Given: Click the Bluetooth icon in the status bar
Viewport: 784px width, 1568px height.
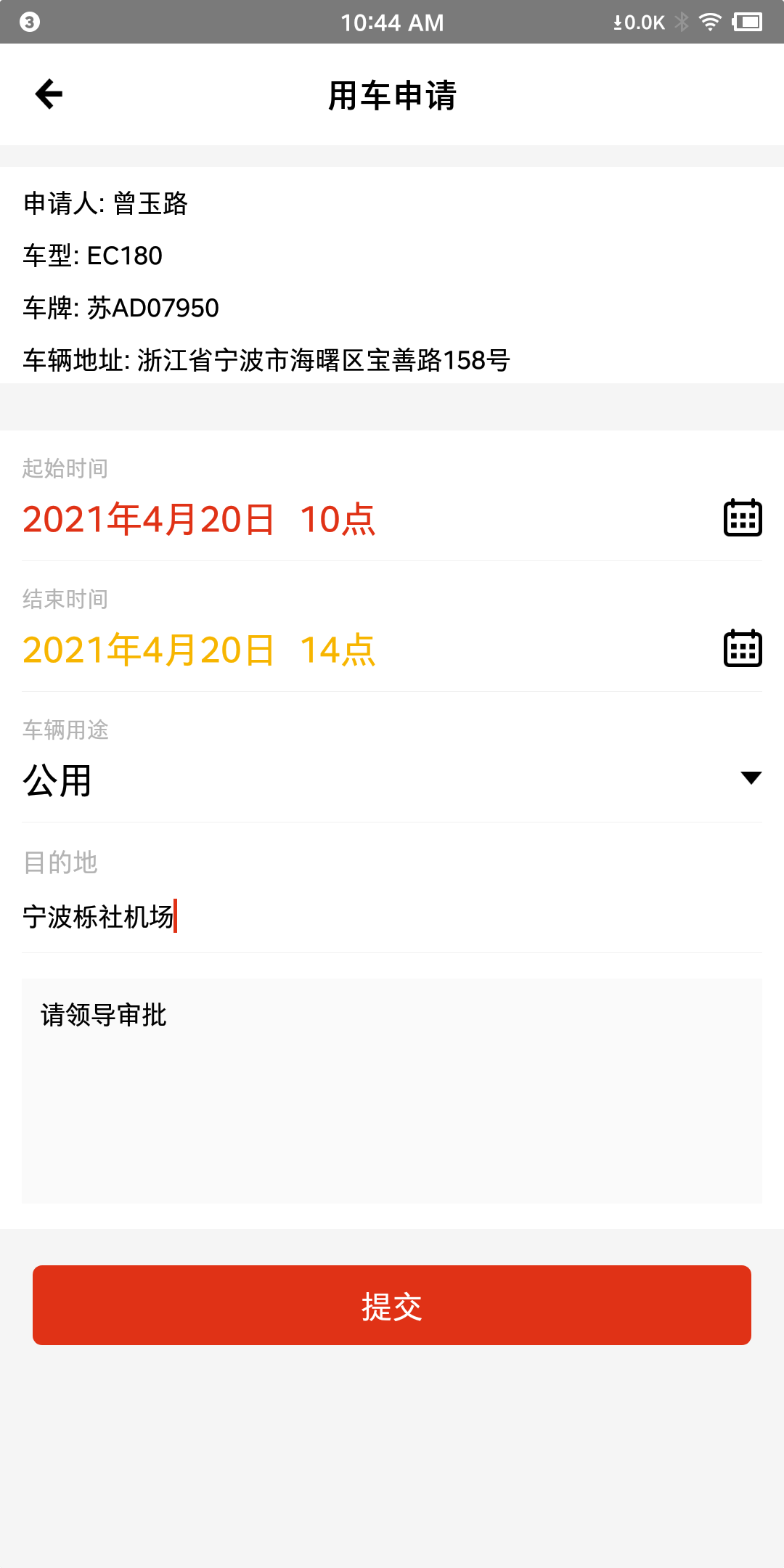Looking at the screenshot, I should coord(681,22).
